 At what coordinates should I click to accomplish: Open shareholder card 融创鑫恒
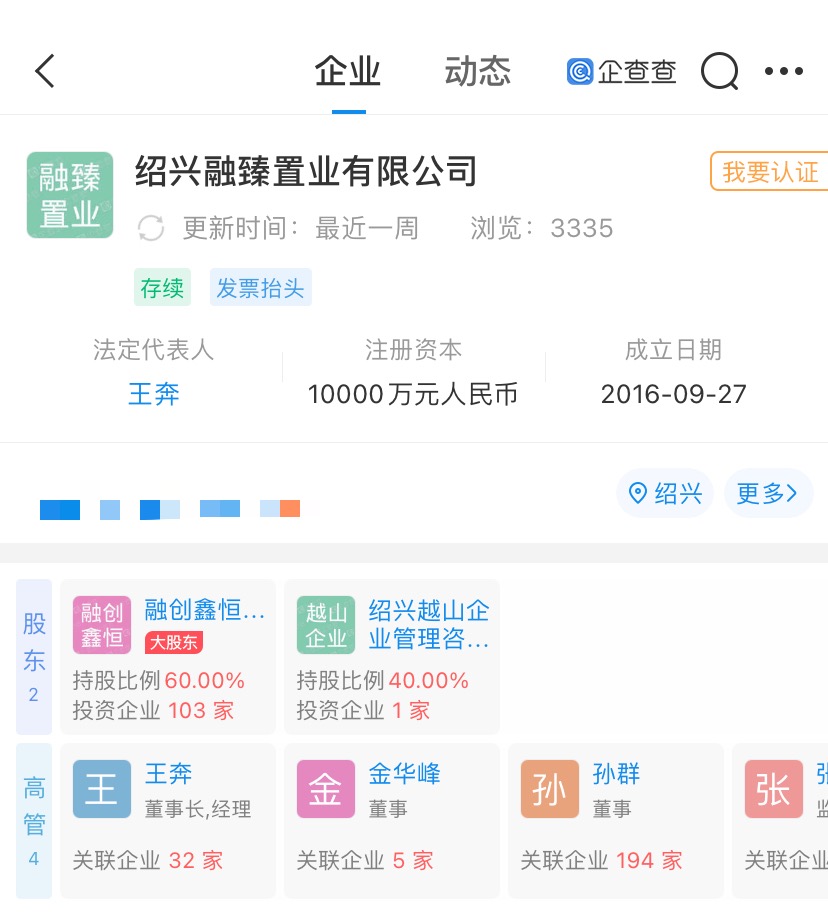[168, 657]
